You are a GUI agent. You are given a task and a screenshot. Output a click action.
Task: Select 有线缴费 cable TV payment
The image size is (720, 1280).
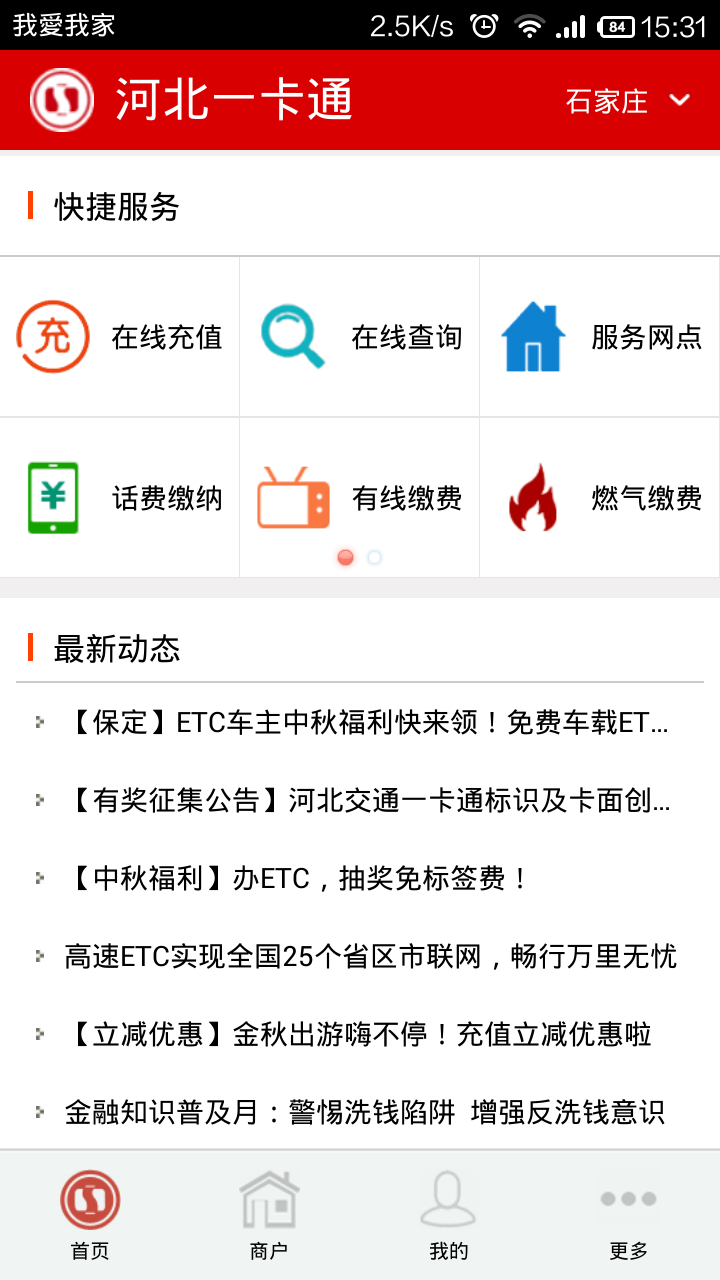[360, 497]
